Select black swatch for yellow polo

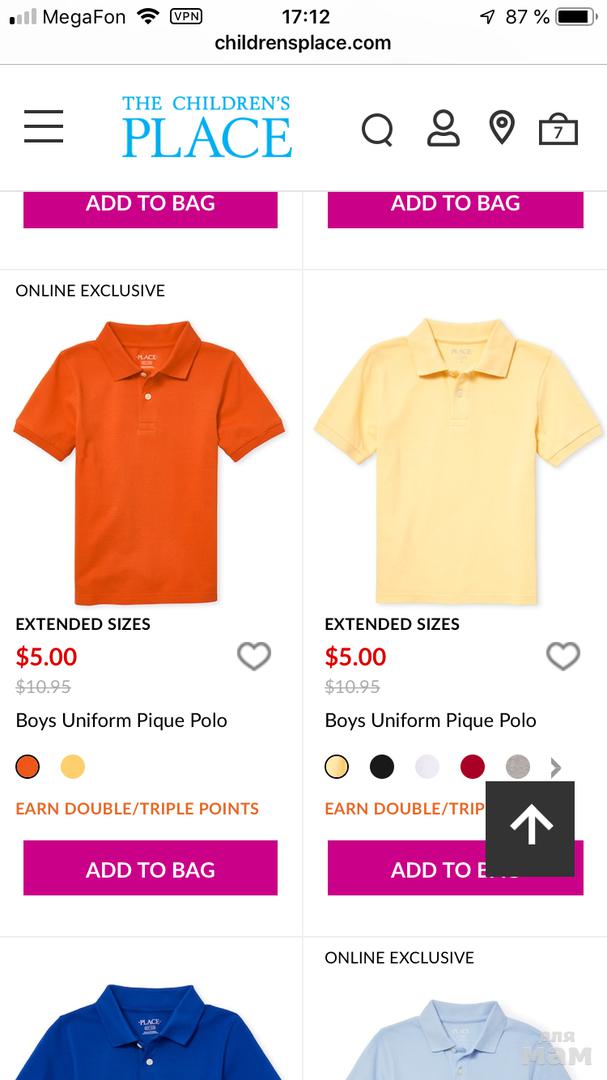coord(382,767)
